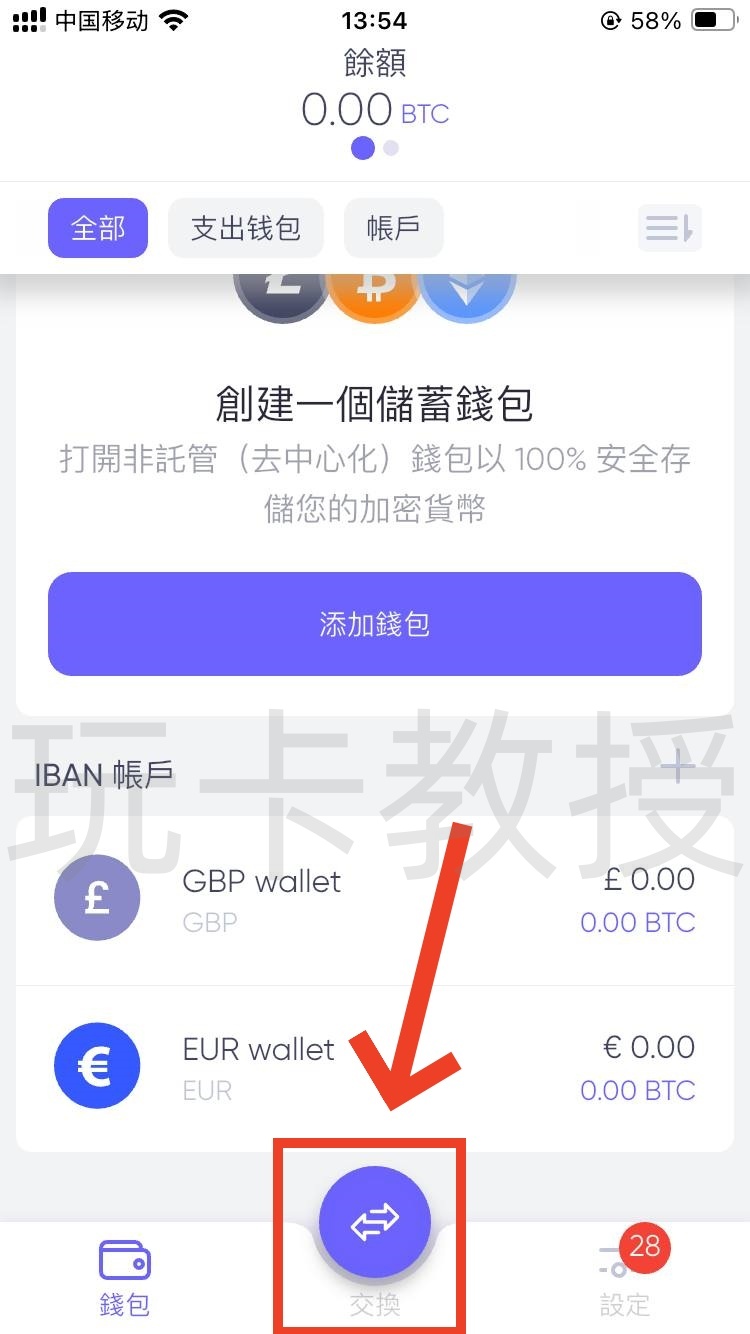Switch to the 帳戶 tab
Image resolution: width=750 pixels, height=1334 pixels.
[x=393, y=228]
